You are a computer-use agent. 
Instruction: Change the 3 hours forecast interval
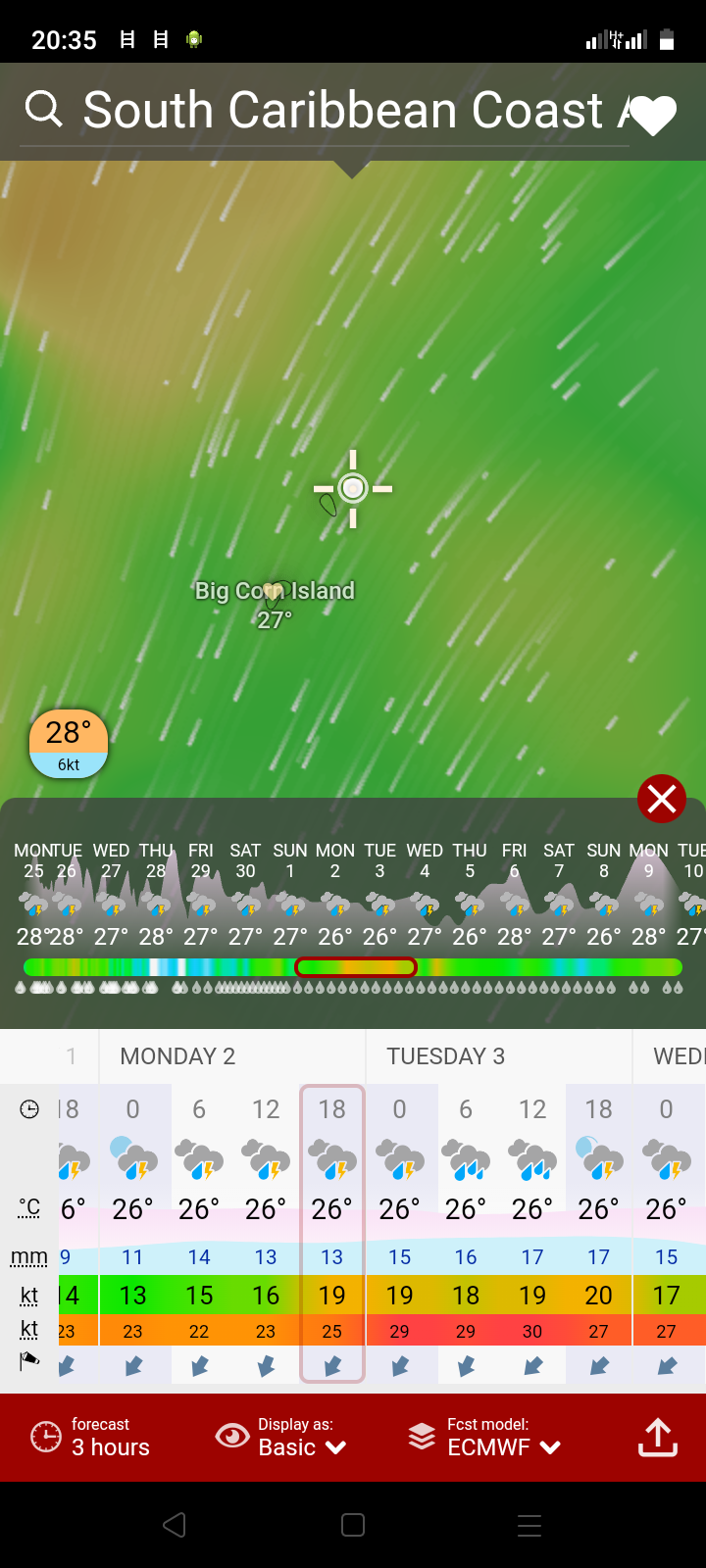point(91,1438)
